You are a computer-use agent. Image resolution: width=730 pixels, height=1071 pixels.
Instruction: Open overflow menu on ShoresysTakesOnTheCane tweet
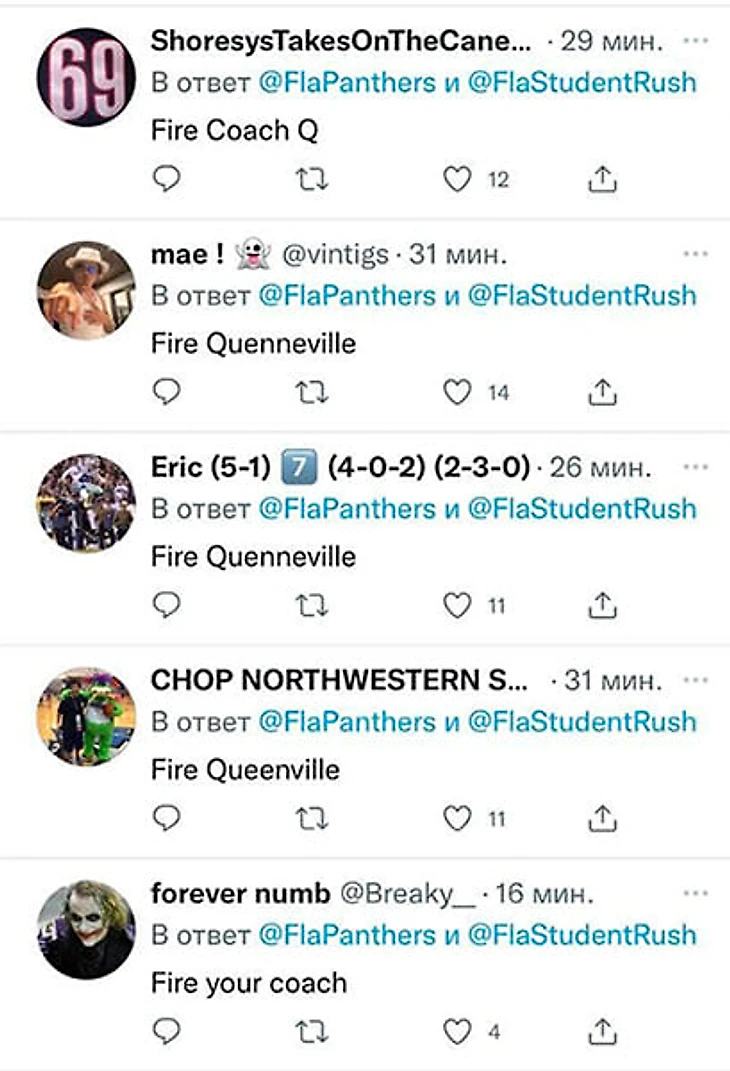click(695, 42)
